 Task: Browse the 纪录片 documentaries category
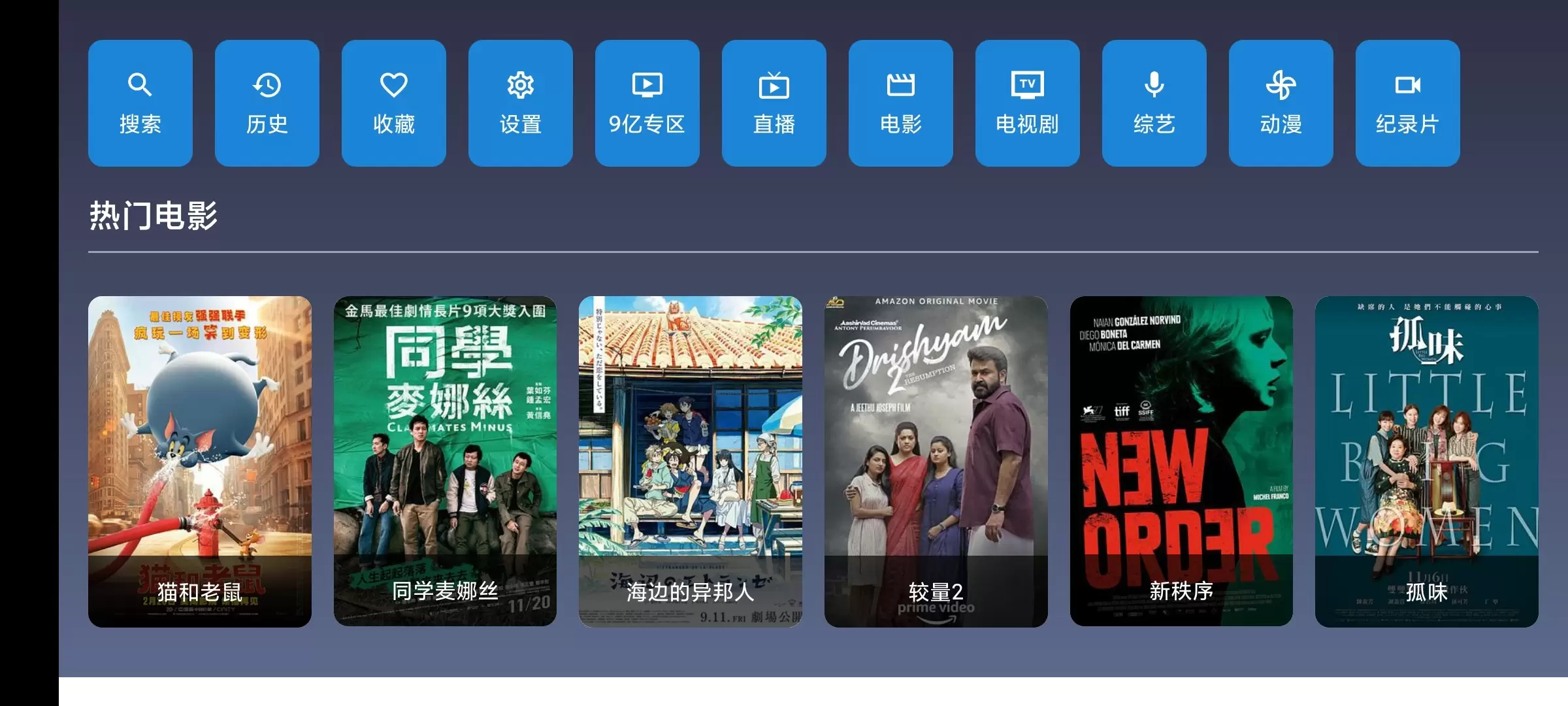pyautogui.click(x=1407, y=103)
